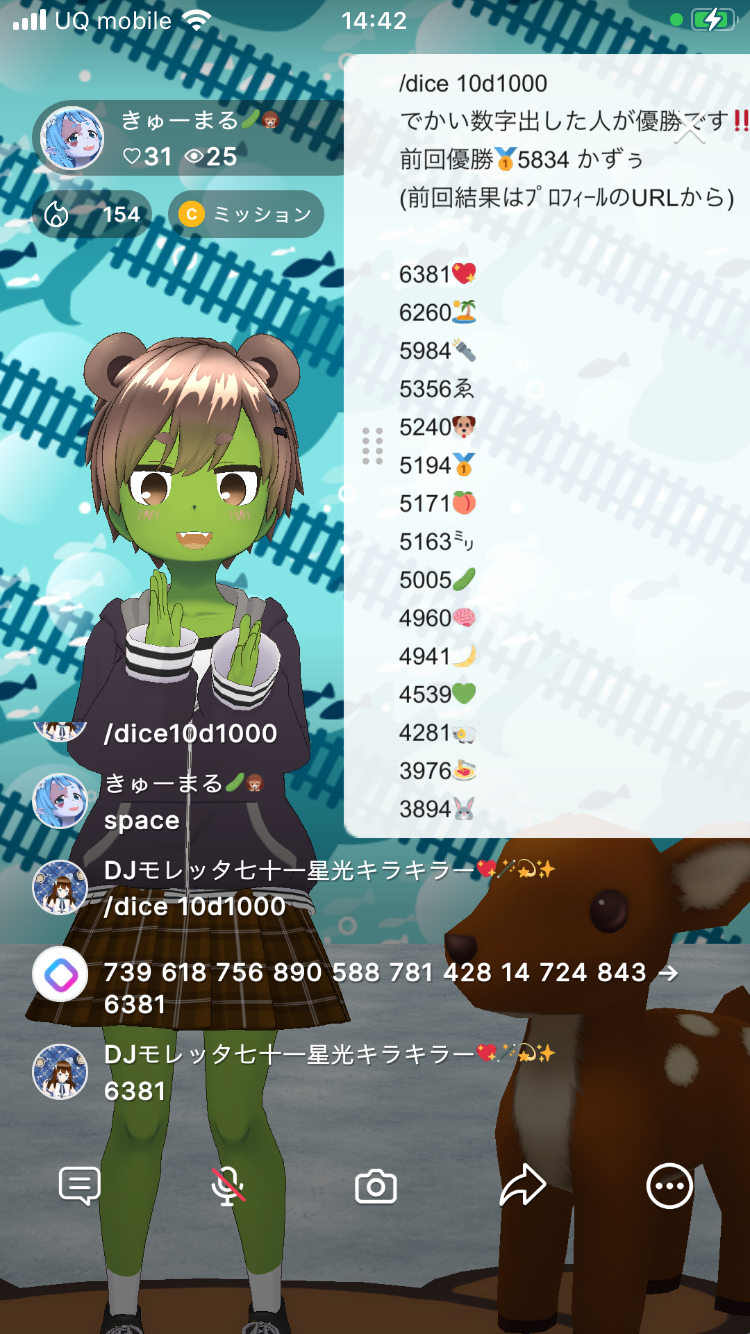Unmute the microphone

228,1187
